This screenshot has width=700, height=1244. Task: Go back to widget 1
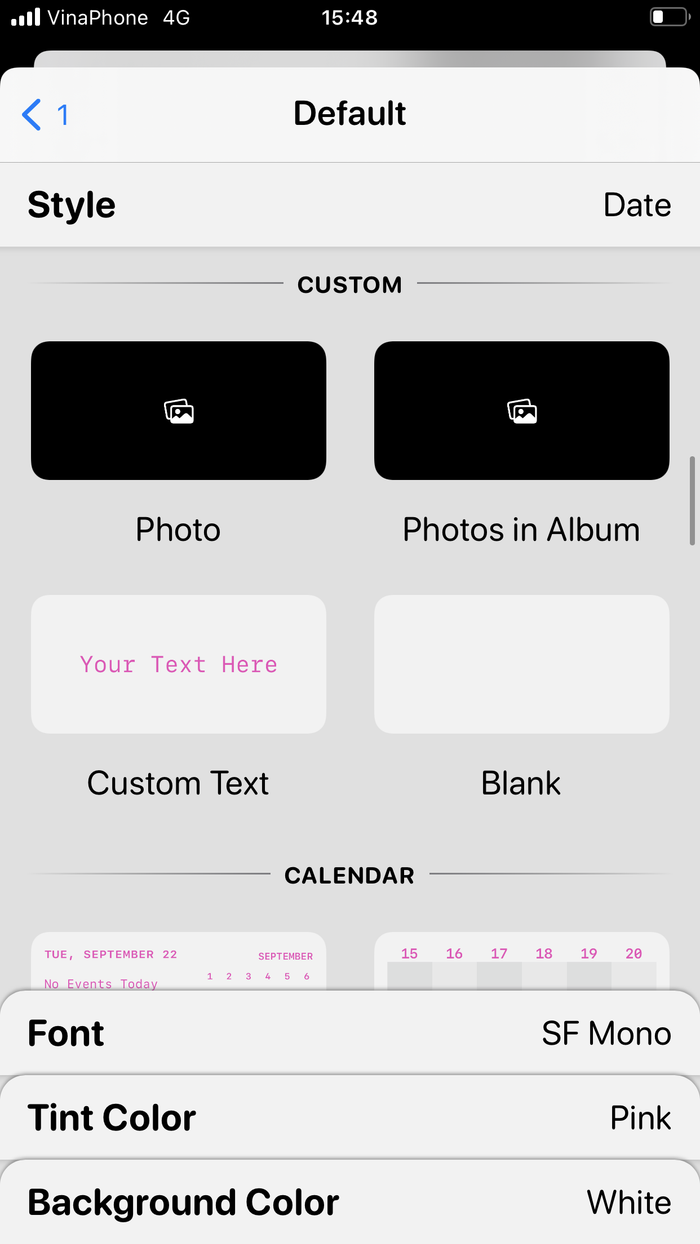click(x=45, y=115)
